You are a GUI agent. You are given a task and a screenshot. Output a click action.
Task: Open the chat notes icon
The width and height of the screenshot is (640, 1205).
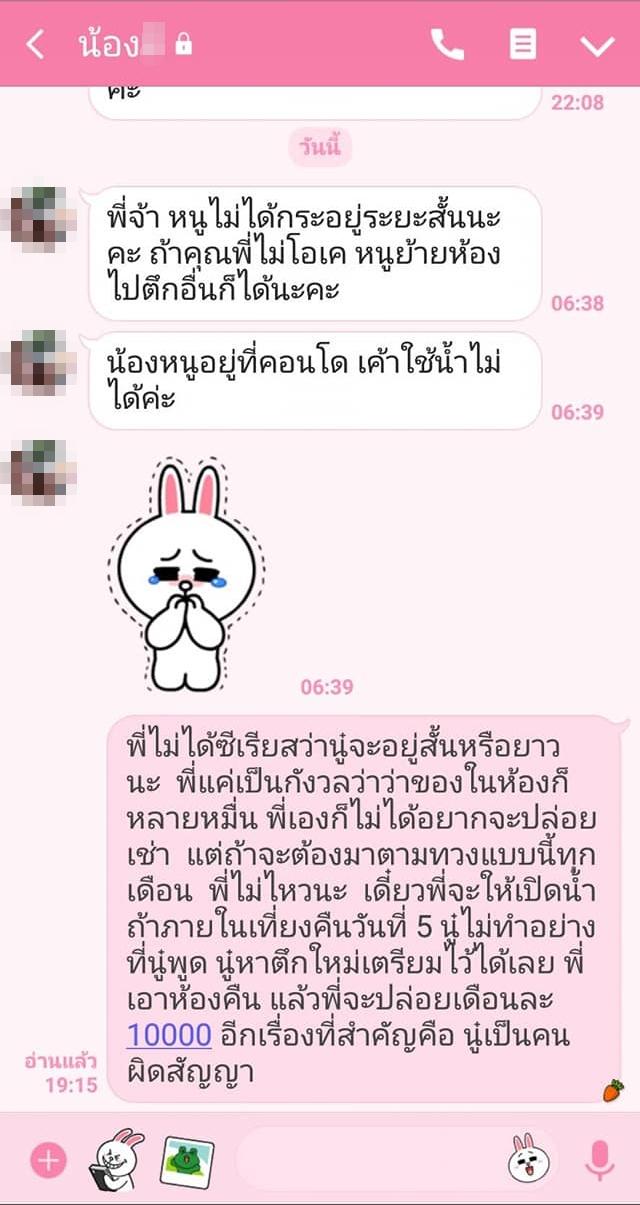click(523, 44)
